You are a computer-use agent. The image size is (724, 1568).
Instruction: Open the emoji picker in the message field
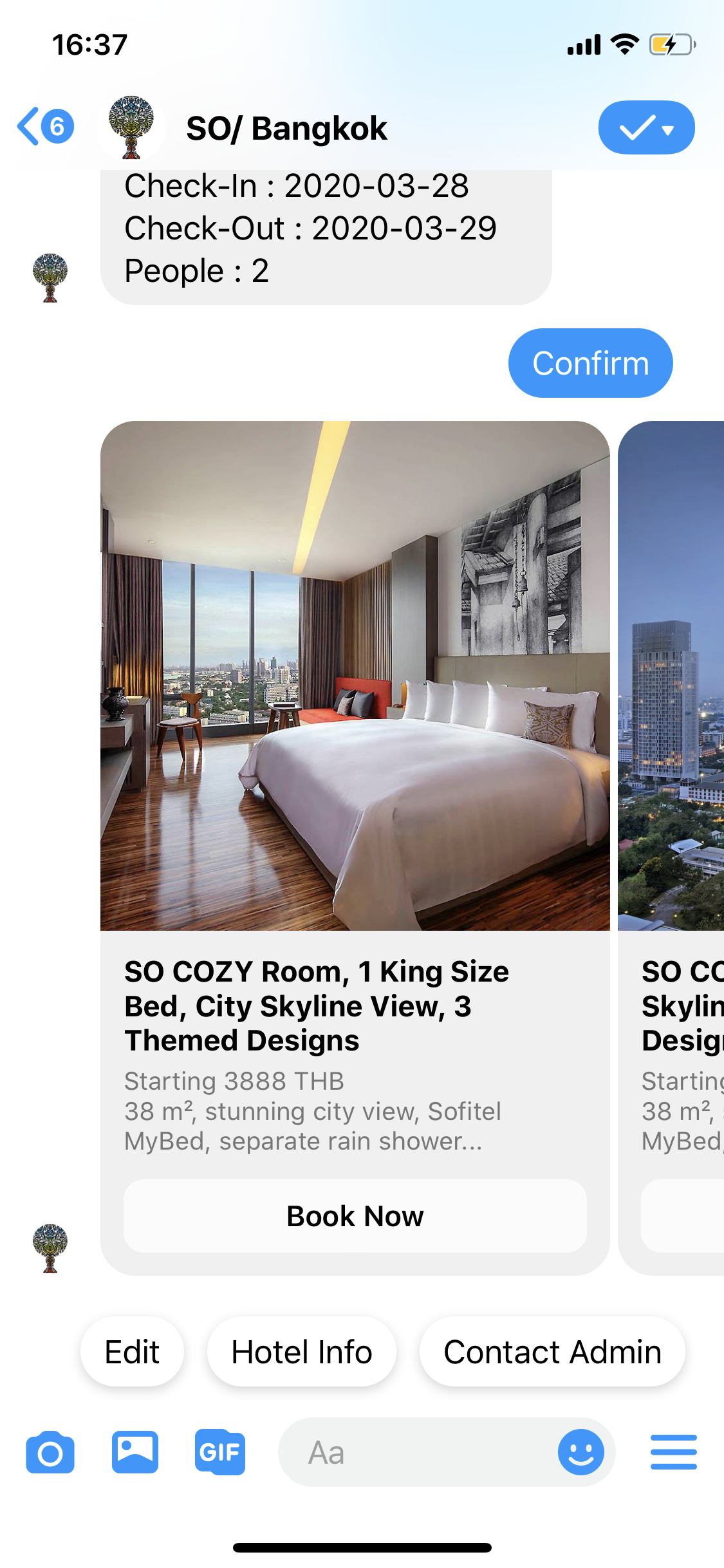point(580,1452)
